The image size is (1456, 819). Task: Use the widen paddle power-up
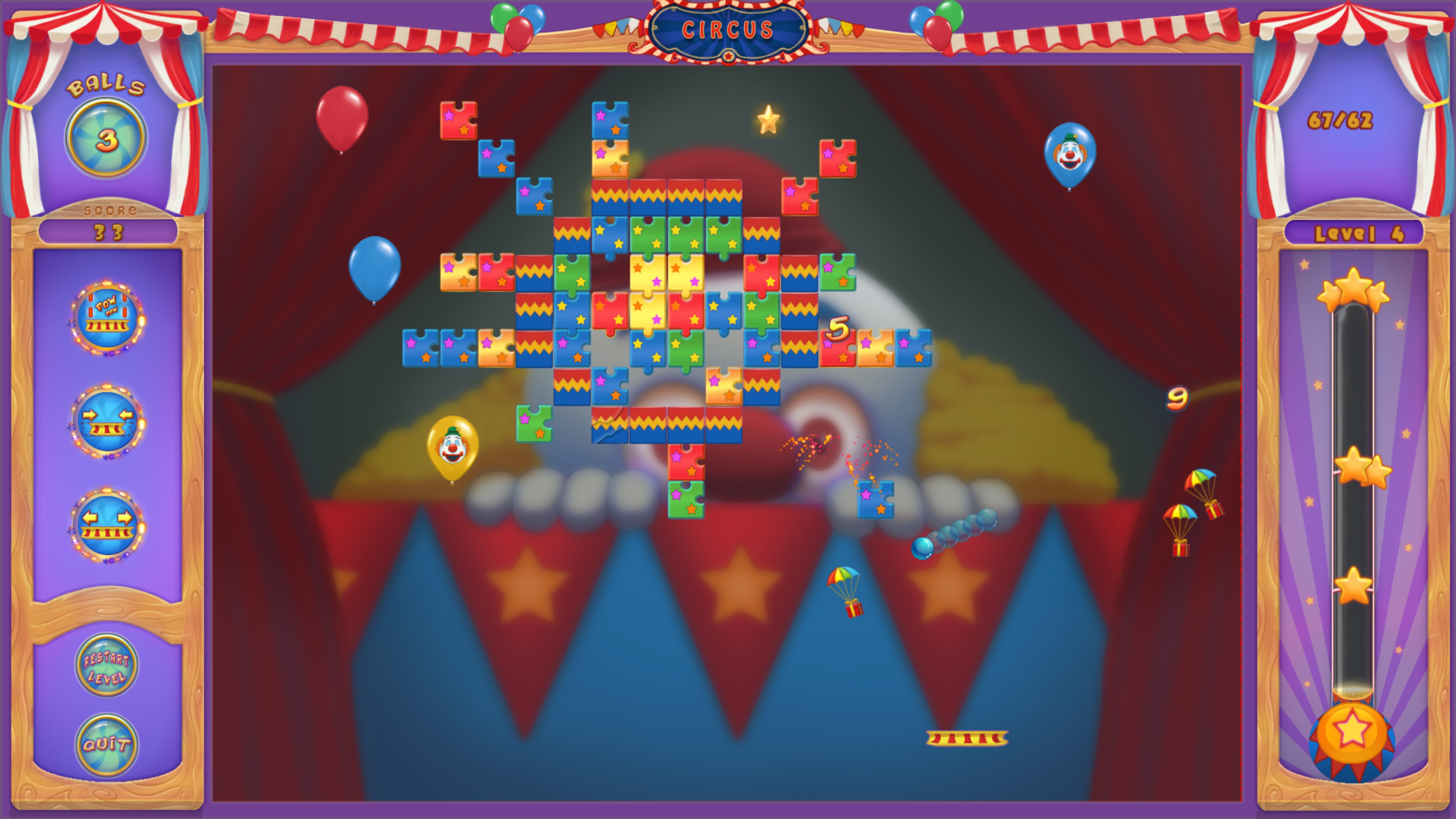tap(107, 525)
